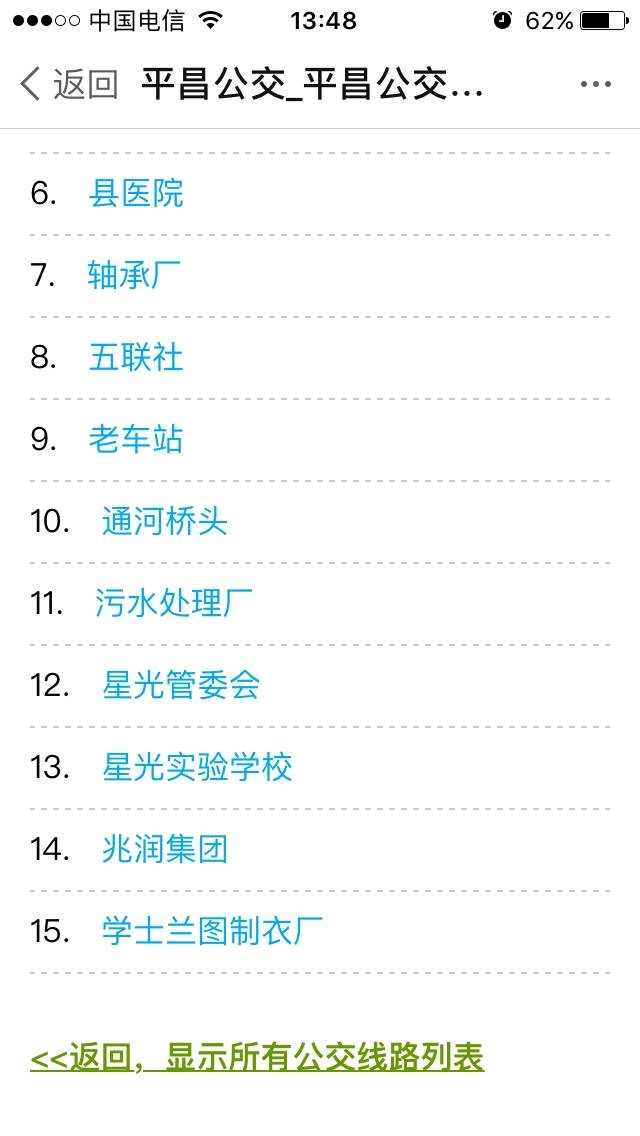Return to all bus routes list (显示所有公交线路列表)
Viewport: 640px width, 1136px height.
[x=257, y=1058]
